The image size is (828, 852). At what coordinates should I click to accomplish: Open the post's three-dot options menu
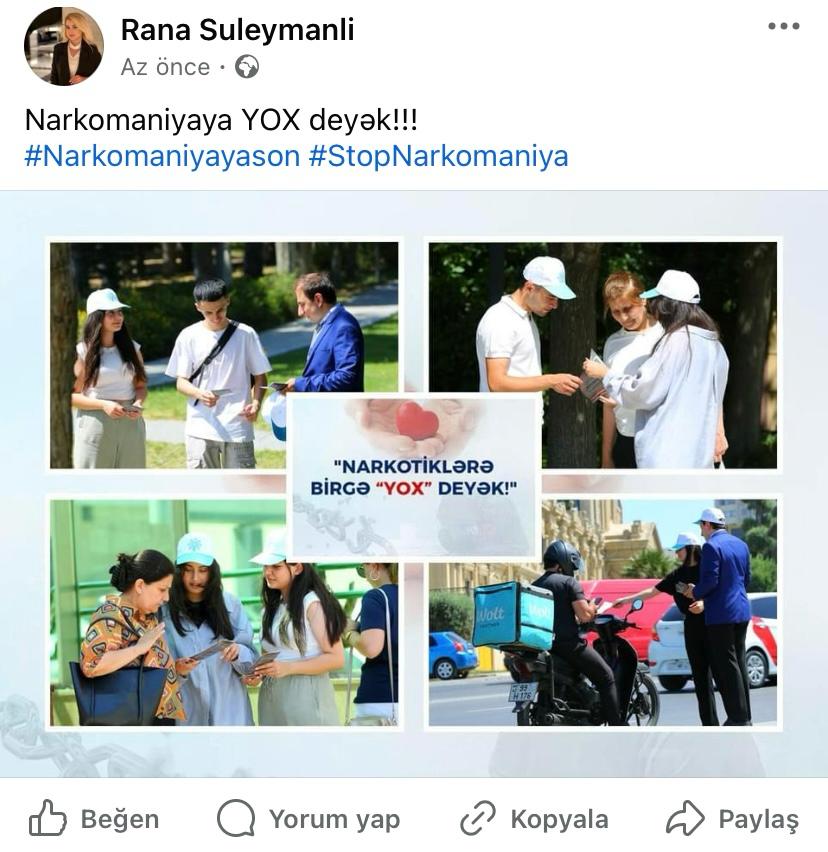point(783,27)
